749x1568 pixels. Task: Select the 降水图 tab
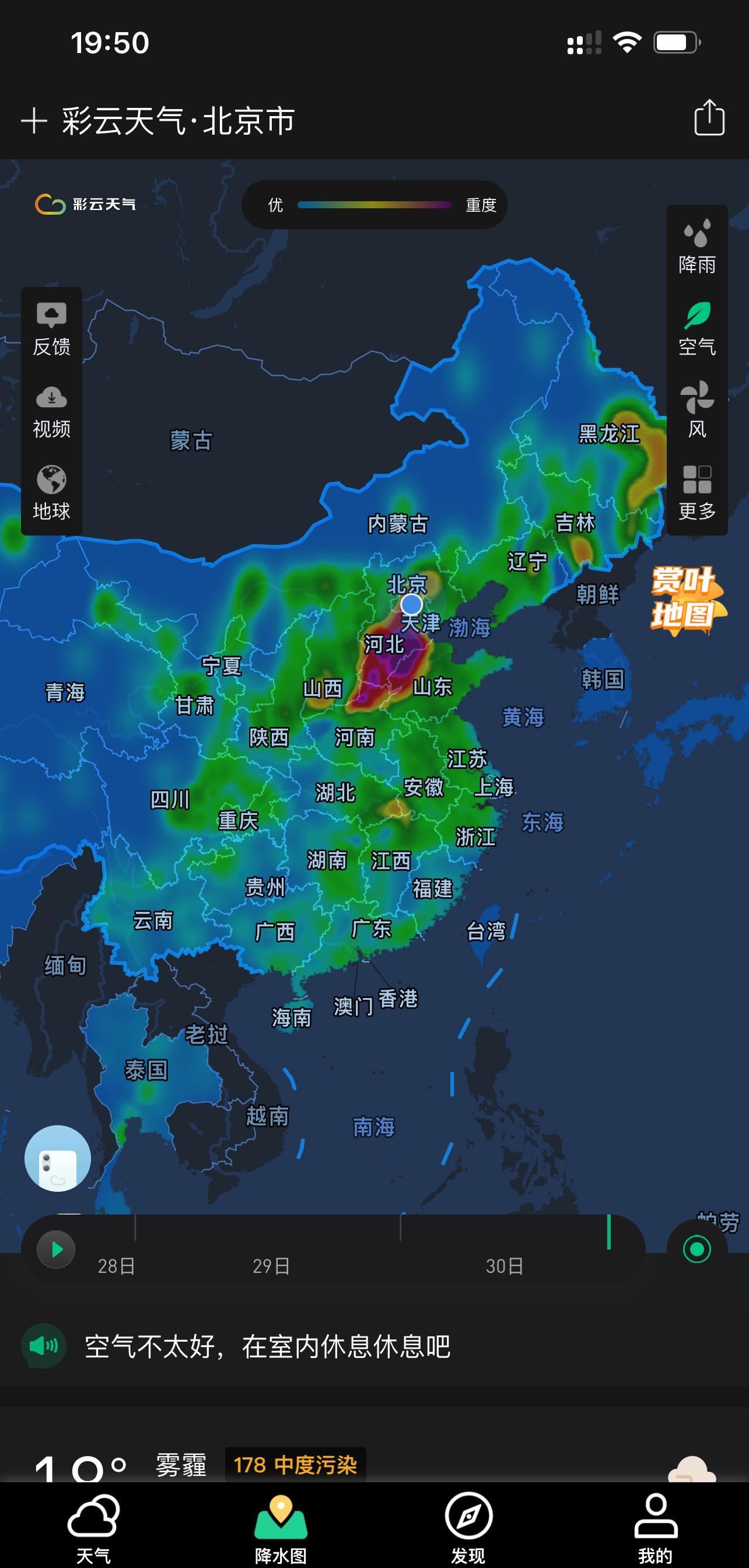pyautogui.click(x=281, y=1528)
